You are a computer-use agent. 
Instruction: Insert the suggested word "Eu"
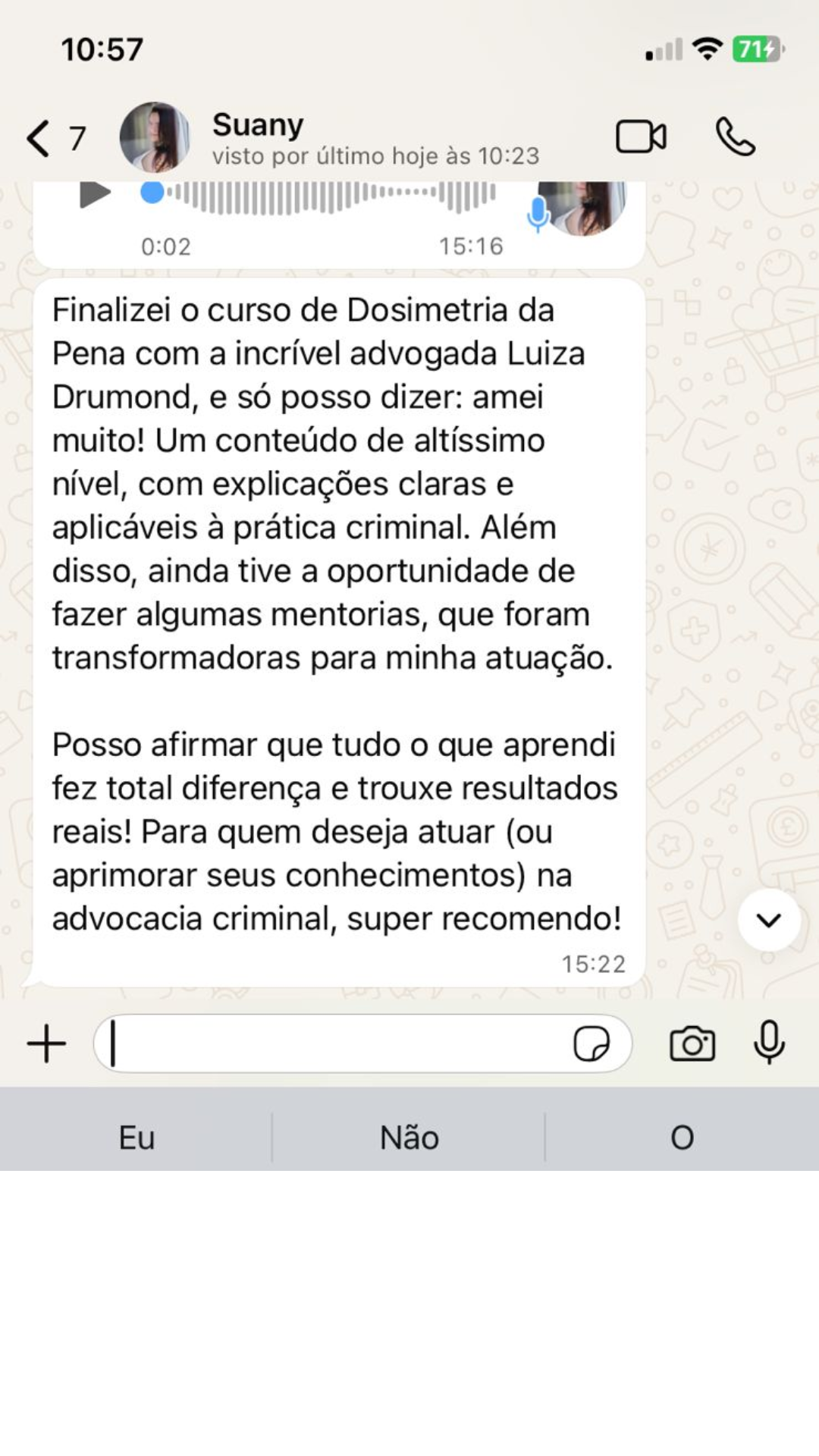coord(136,1137)
